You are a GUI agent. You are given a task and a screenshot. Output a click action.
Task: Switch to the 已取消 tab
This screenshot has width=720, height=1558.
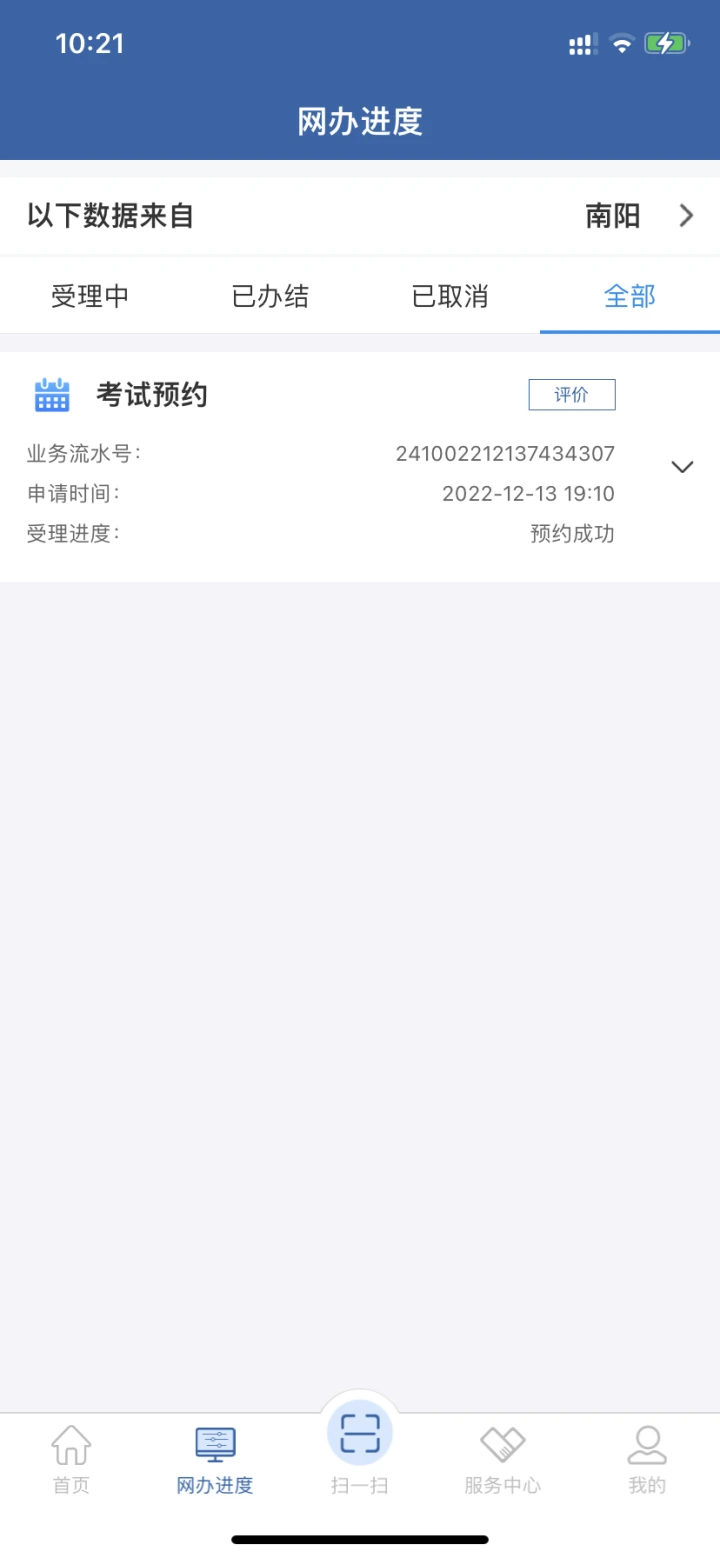450,296
